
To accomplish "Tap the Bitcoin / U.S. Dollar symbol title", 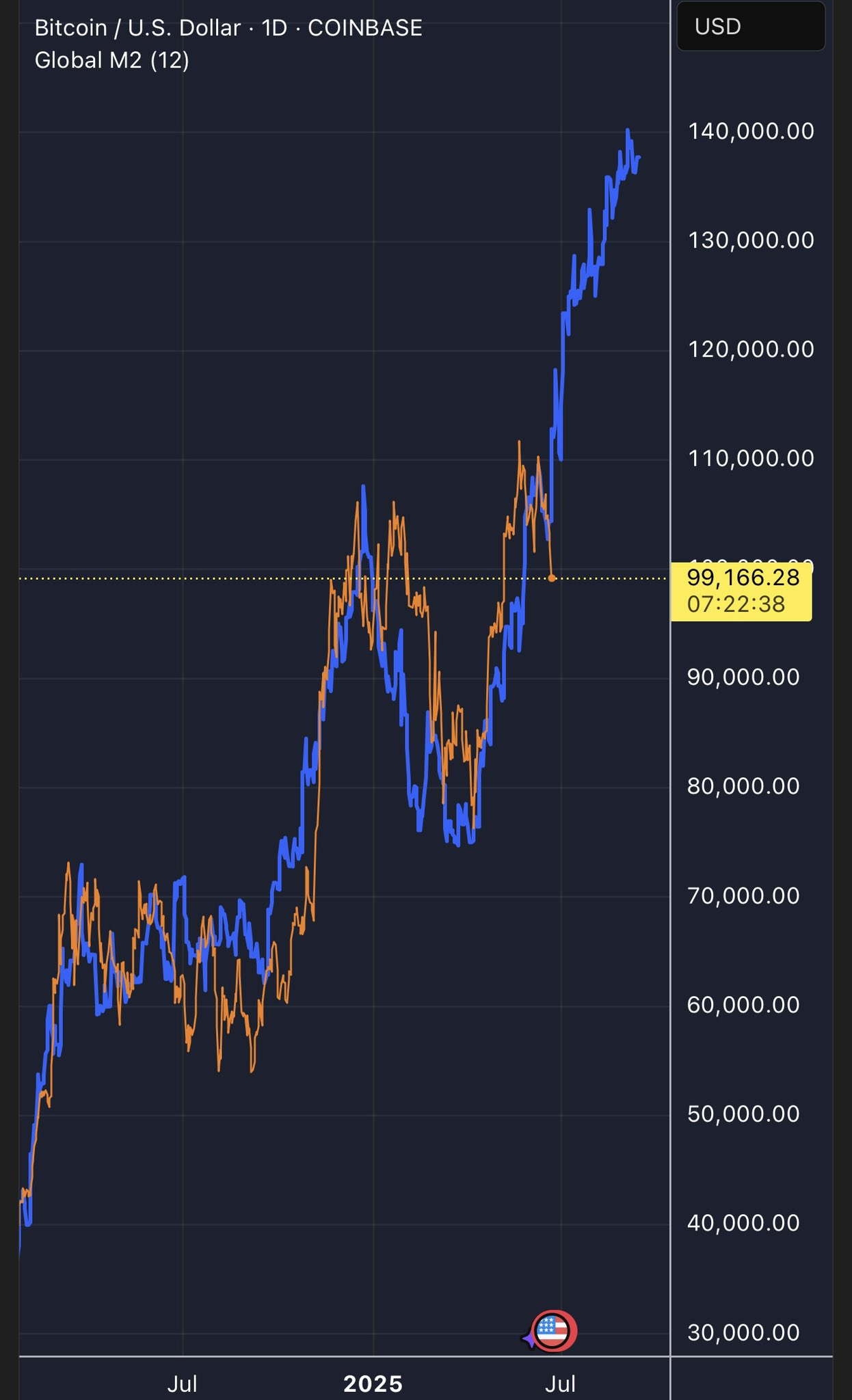I will [x=137, y=28].
